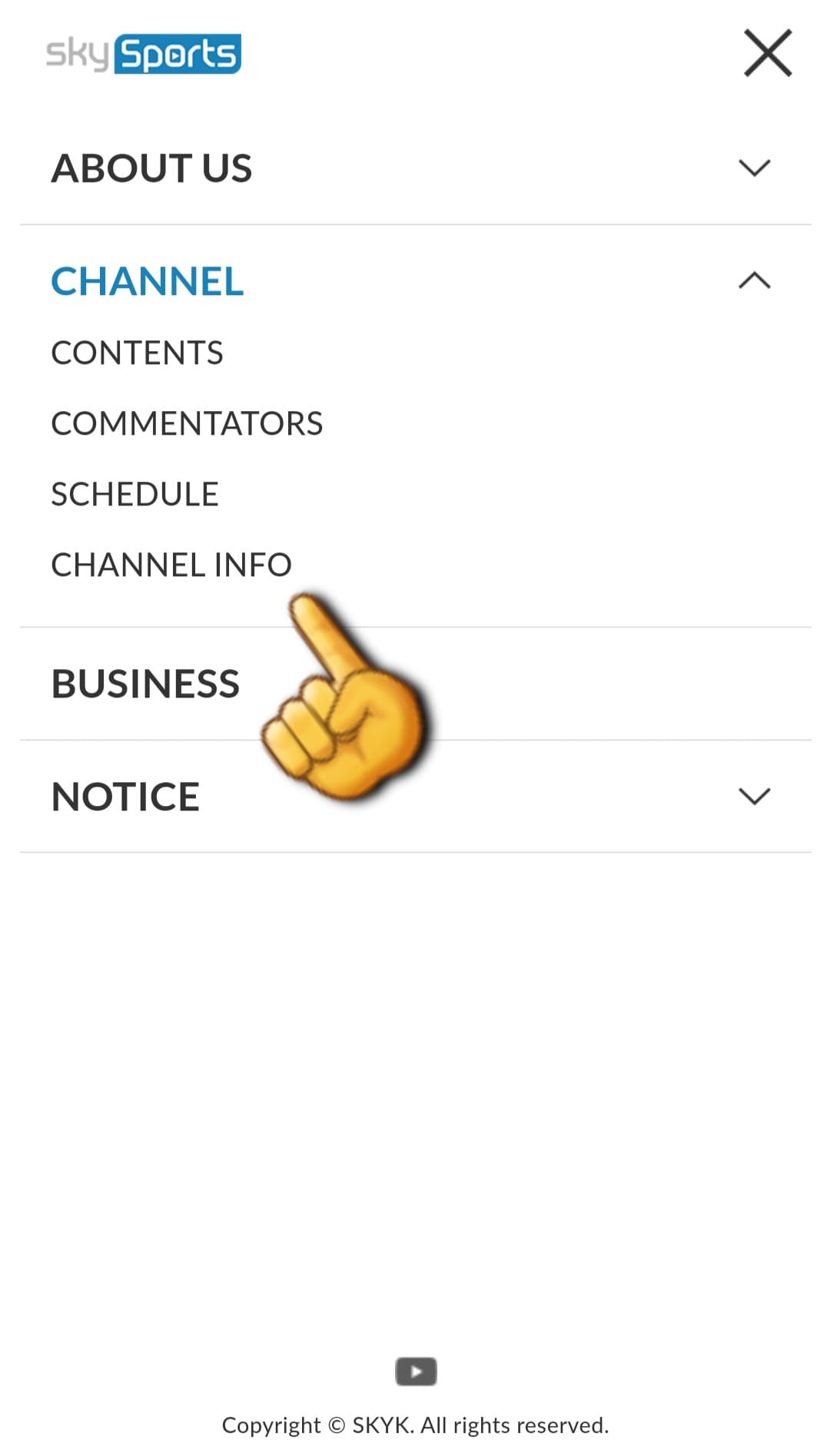Open the NOTICE section heading

point(125,796)
